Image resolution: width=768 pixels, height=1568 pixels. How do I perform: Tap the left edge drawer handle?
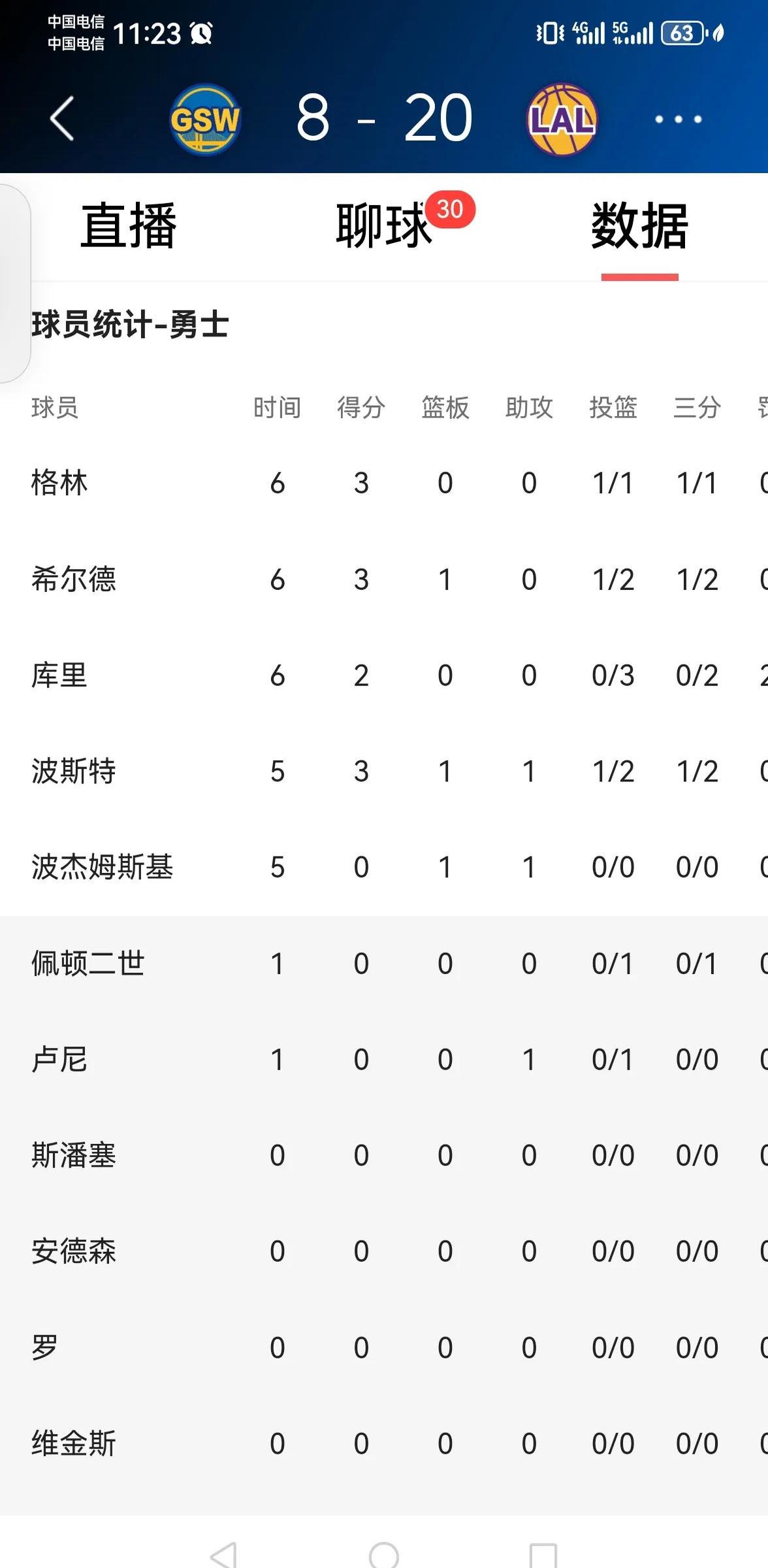click(13, 281)
